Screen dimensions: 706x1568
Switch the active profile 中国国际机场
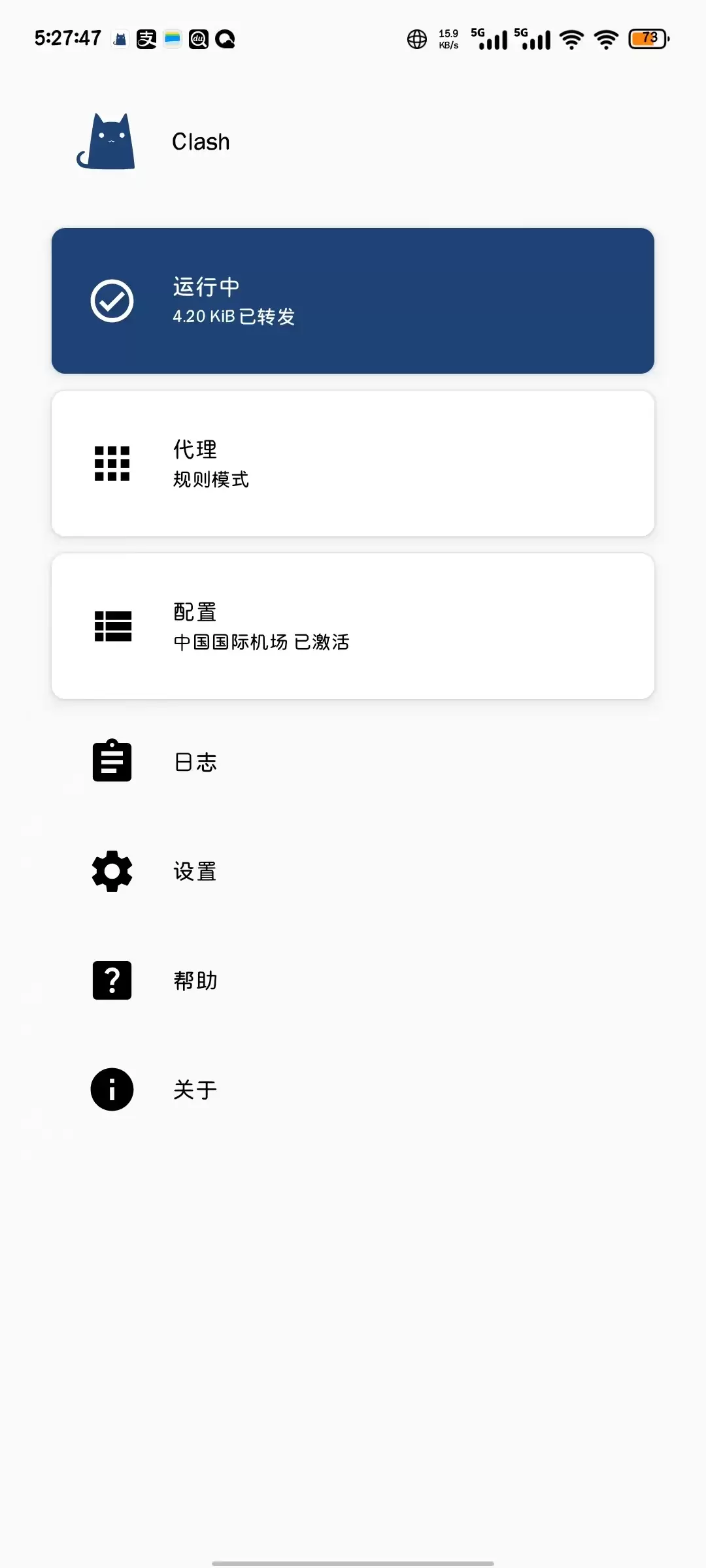(x=353, y=625)
